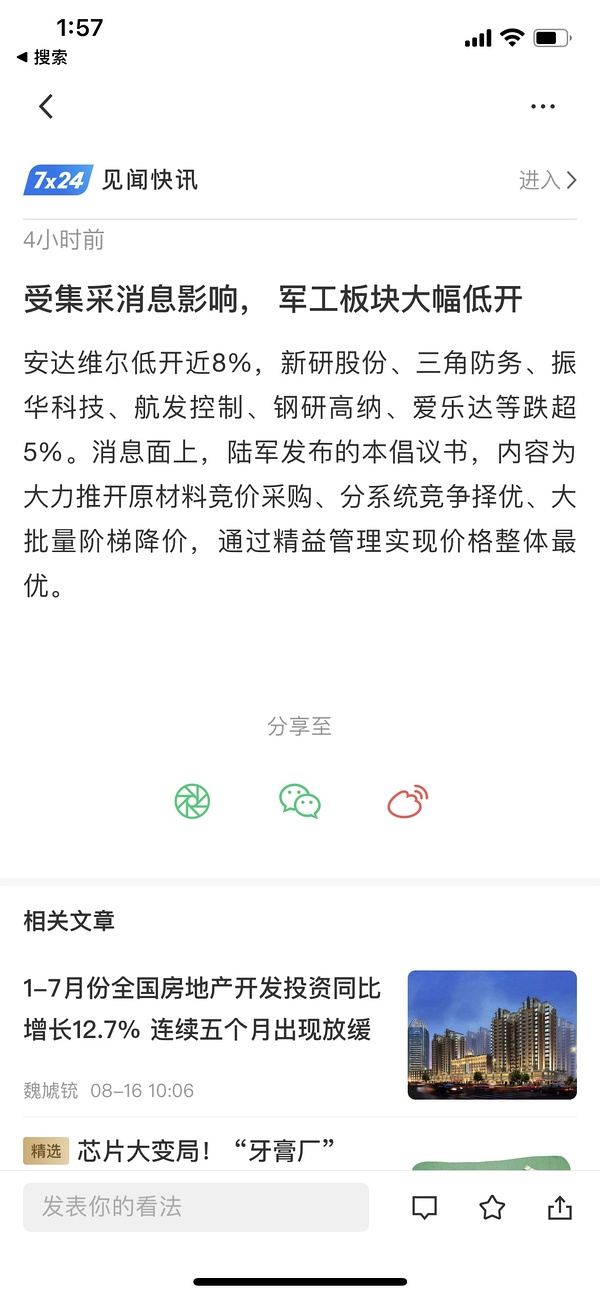
Task: Open the article on 1–7月份全国房地产开发投资
Action: click(x=202, y=1010)
